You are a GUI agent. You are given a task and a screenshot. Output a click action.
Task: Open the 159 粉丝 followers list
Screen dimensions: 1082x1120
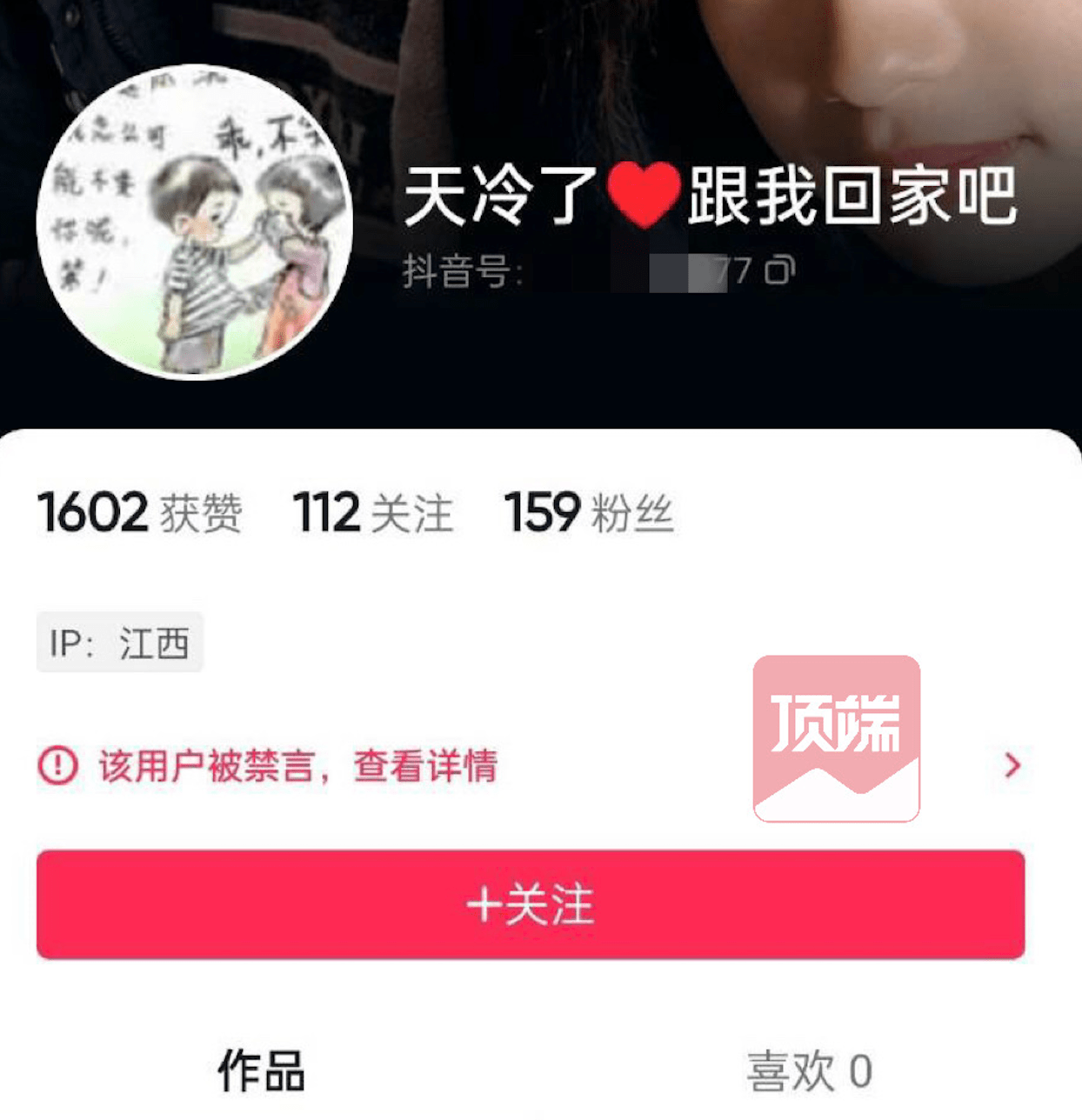click(588, 512)
